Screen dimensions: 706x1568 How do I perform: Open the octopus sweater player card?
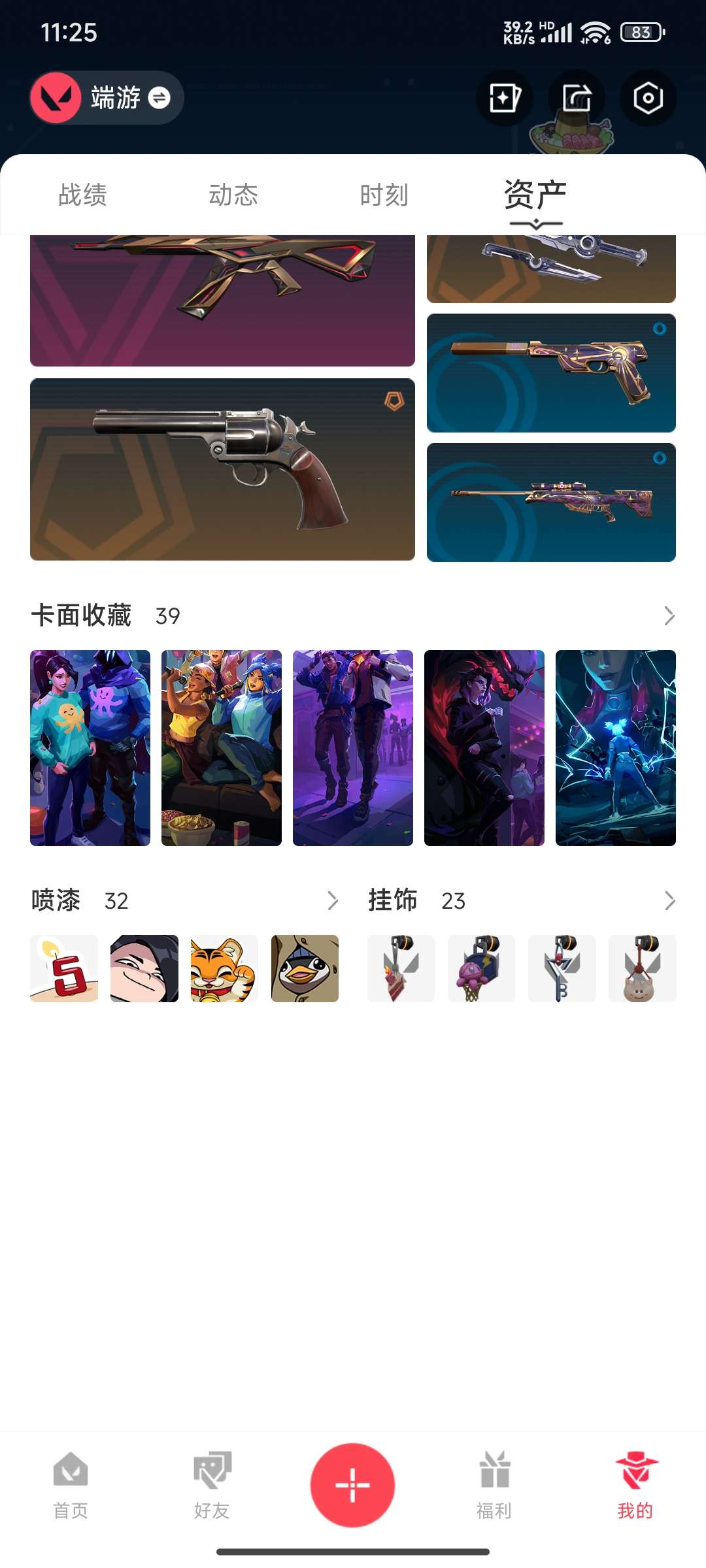[x=90, y=747]
